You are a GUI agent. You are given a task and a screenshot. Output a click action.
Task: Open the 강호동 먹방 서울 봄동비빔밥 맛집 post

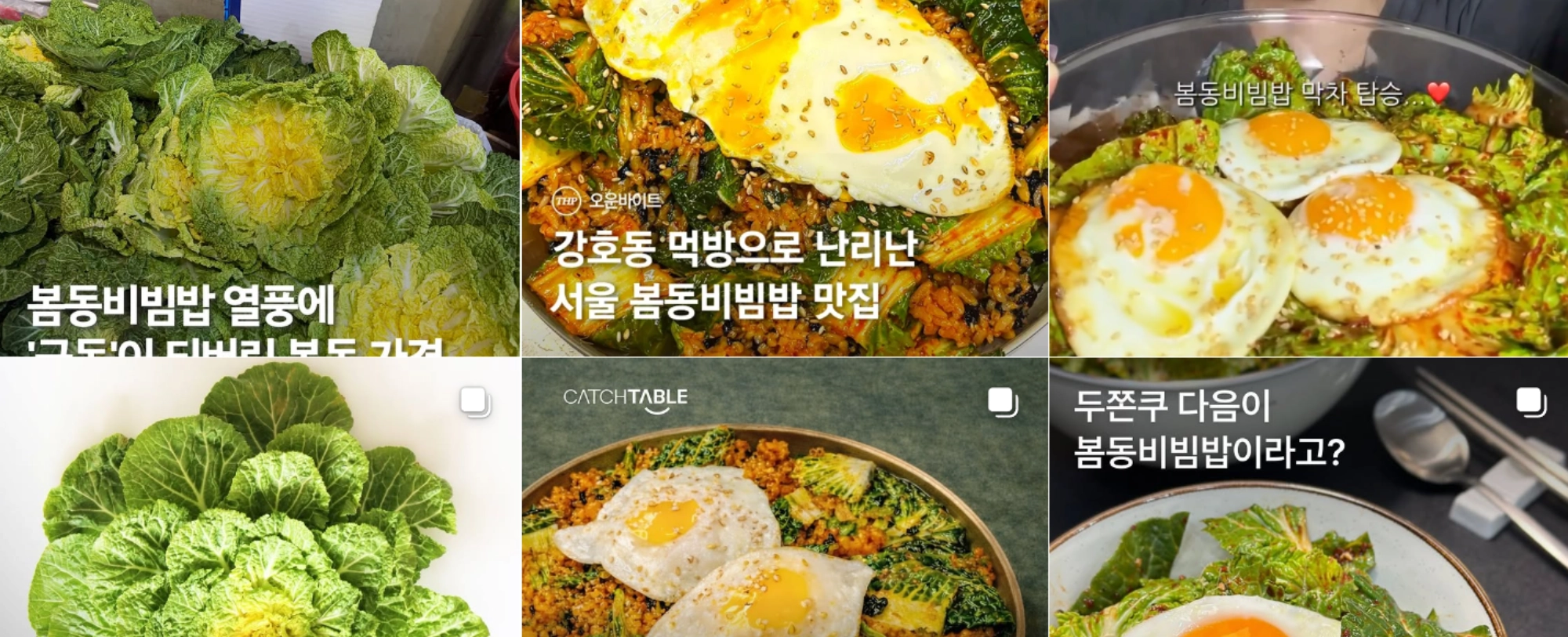point(784,177)
